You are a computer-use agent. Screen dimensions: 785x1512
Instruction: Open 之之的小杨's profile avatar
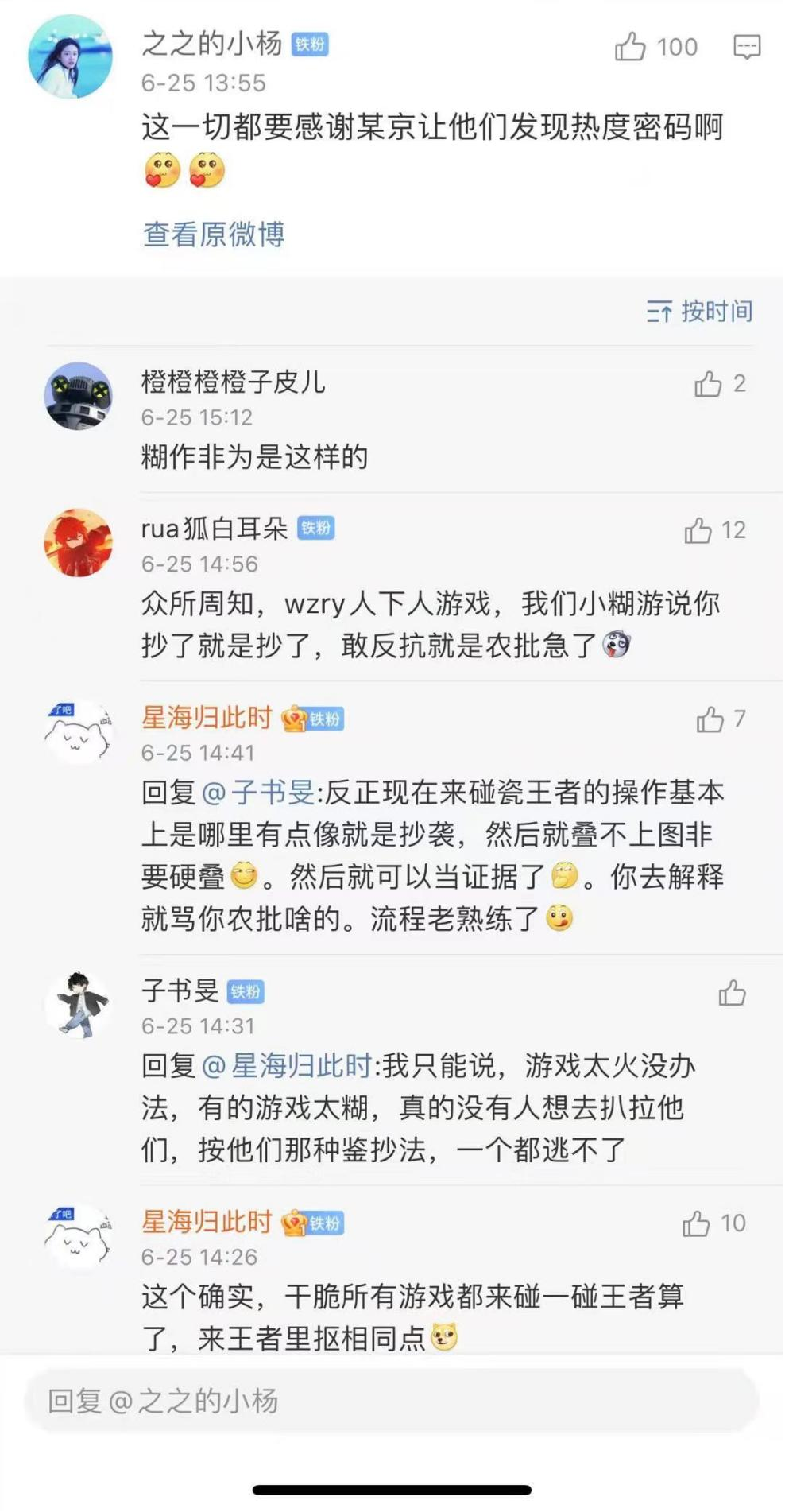click(70, 57)
